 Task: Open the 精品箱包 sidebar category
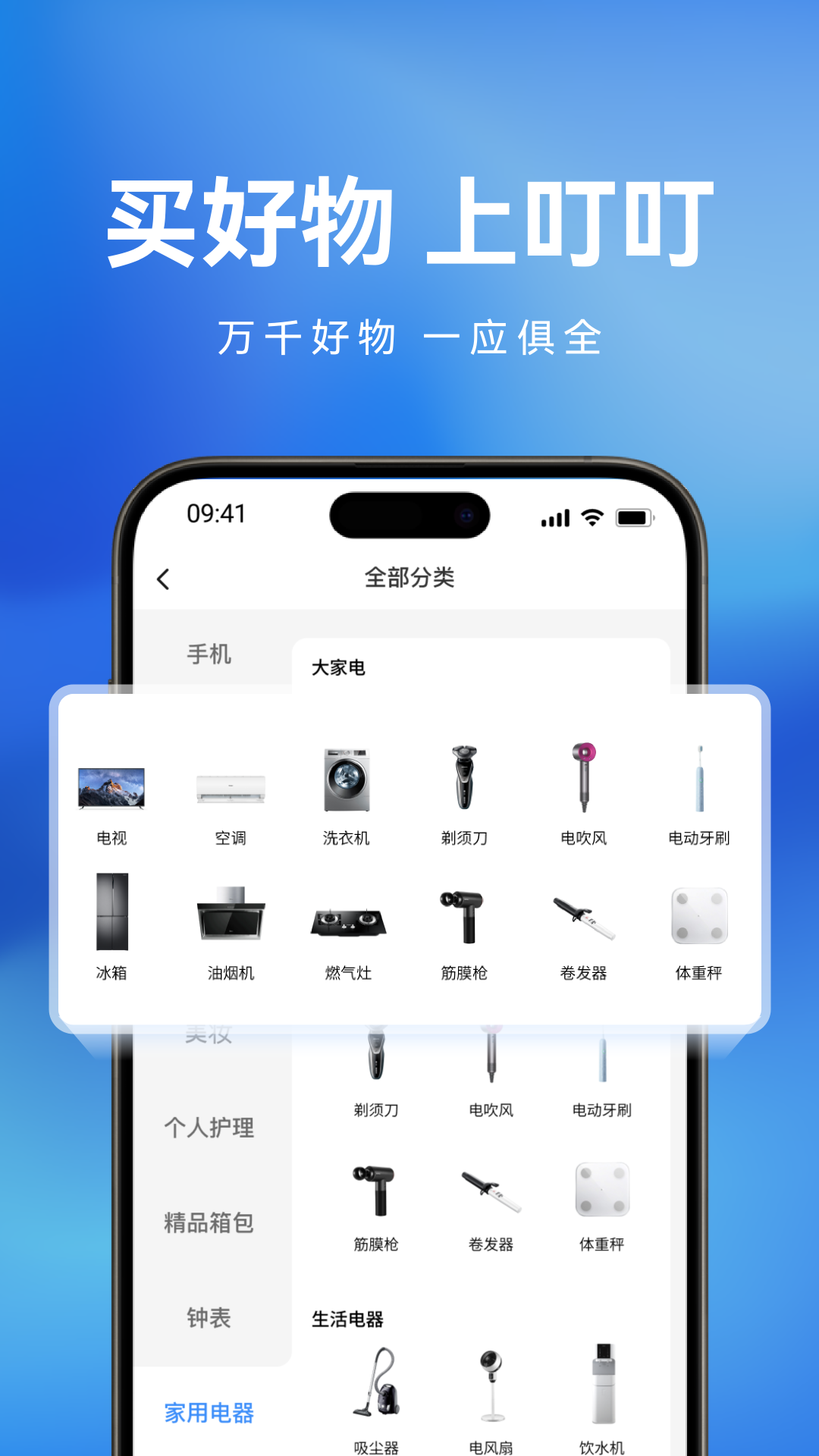tap(209, 1223)
